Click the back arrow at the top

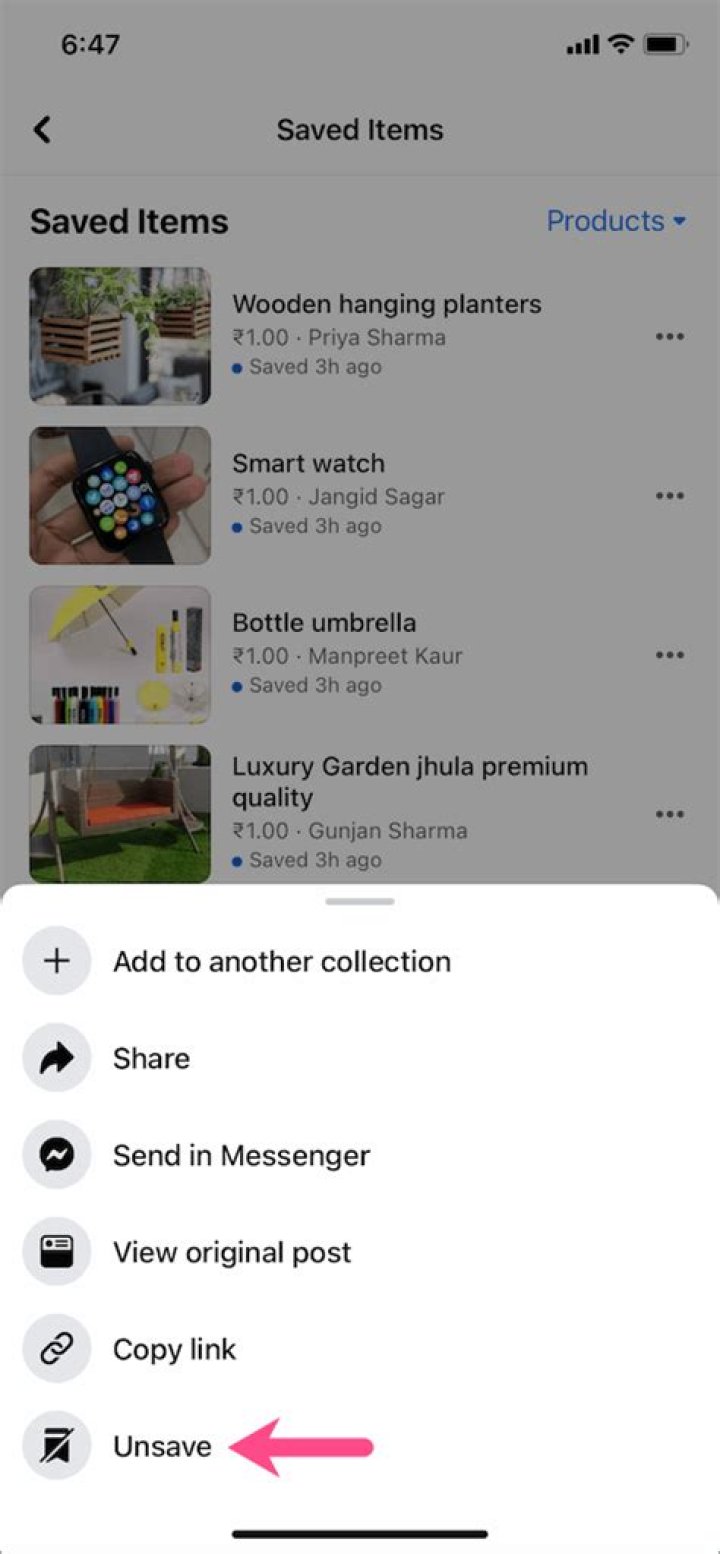(42, 129)
